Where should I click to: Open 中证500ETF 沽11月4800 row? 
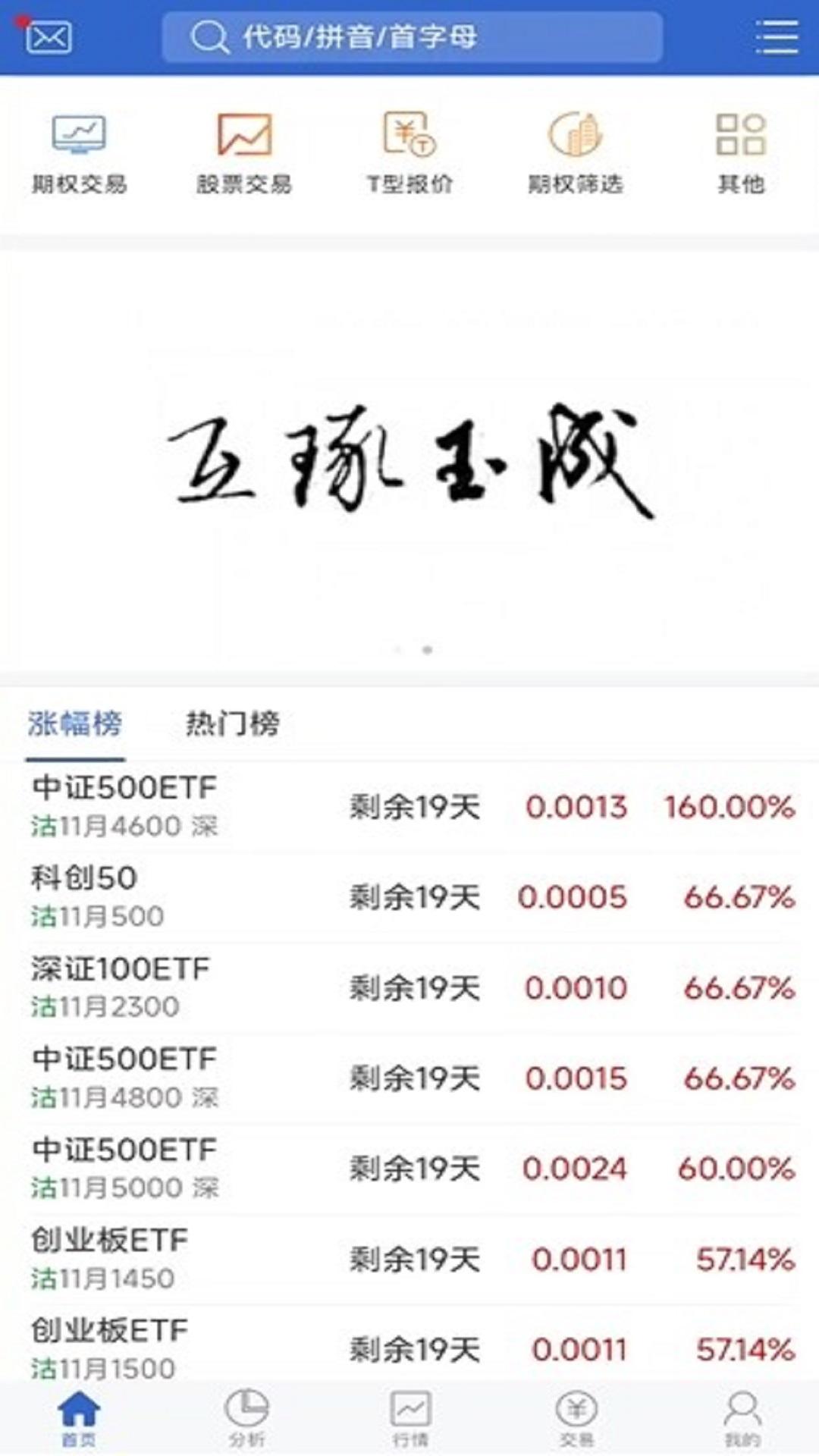[409, 1078]
